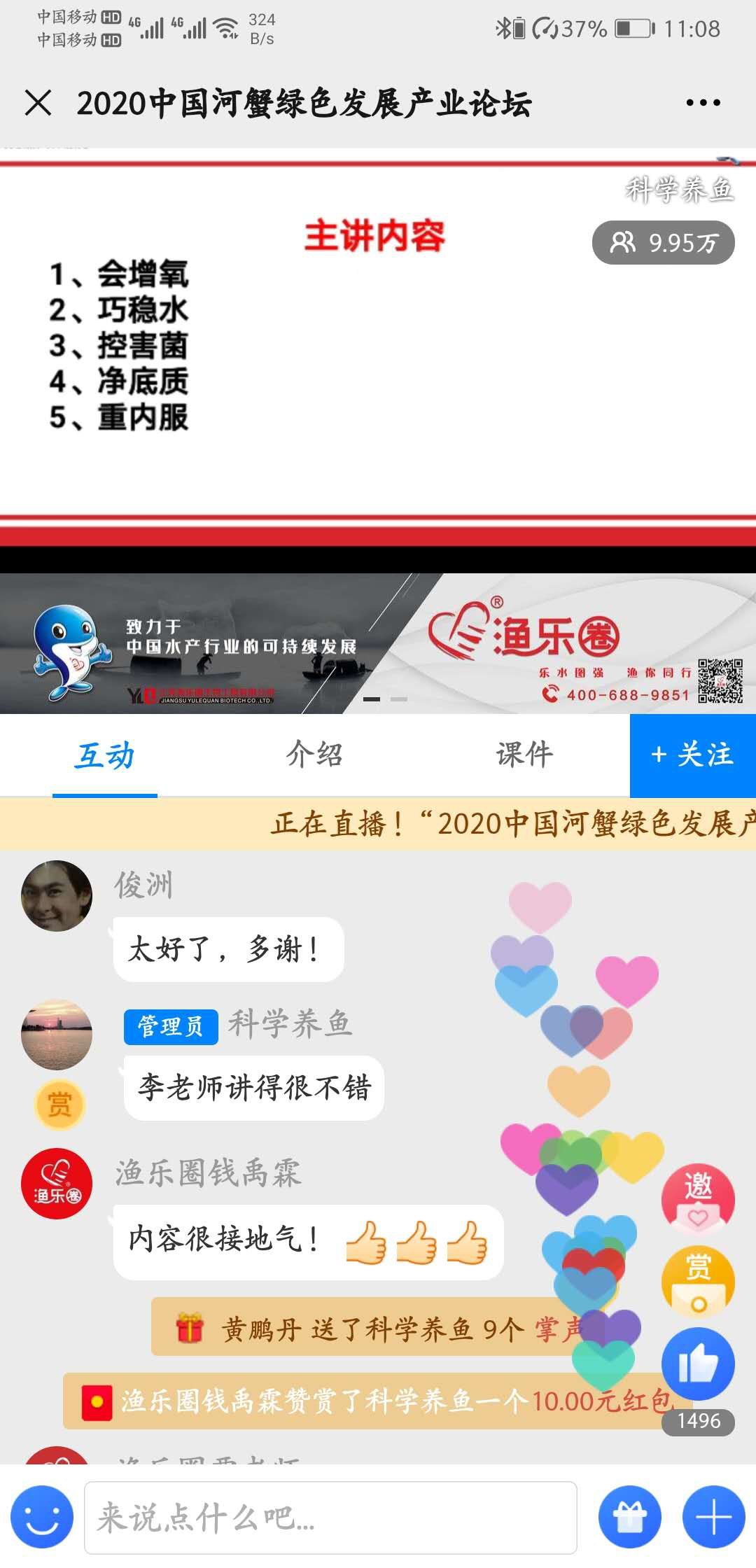756x1568 pixels.
Task: Follow the channel with + 关注
Action: 692,755
